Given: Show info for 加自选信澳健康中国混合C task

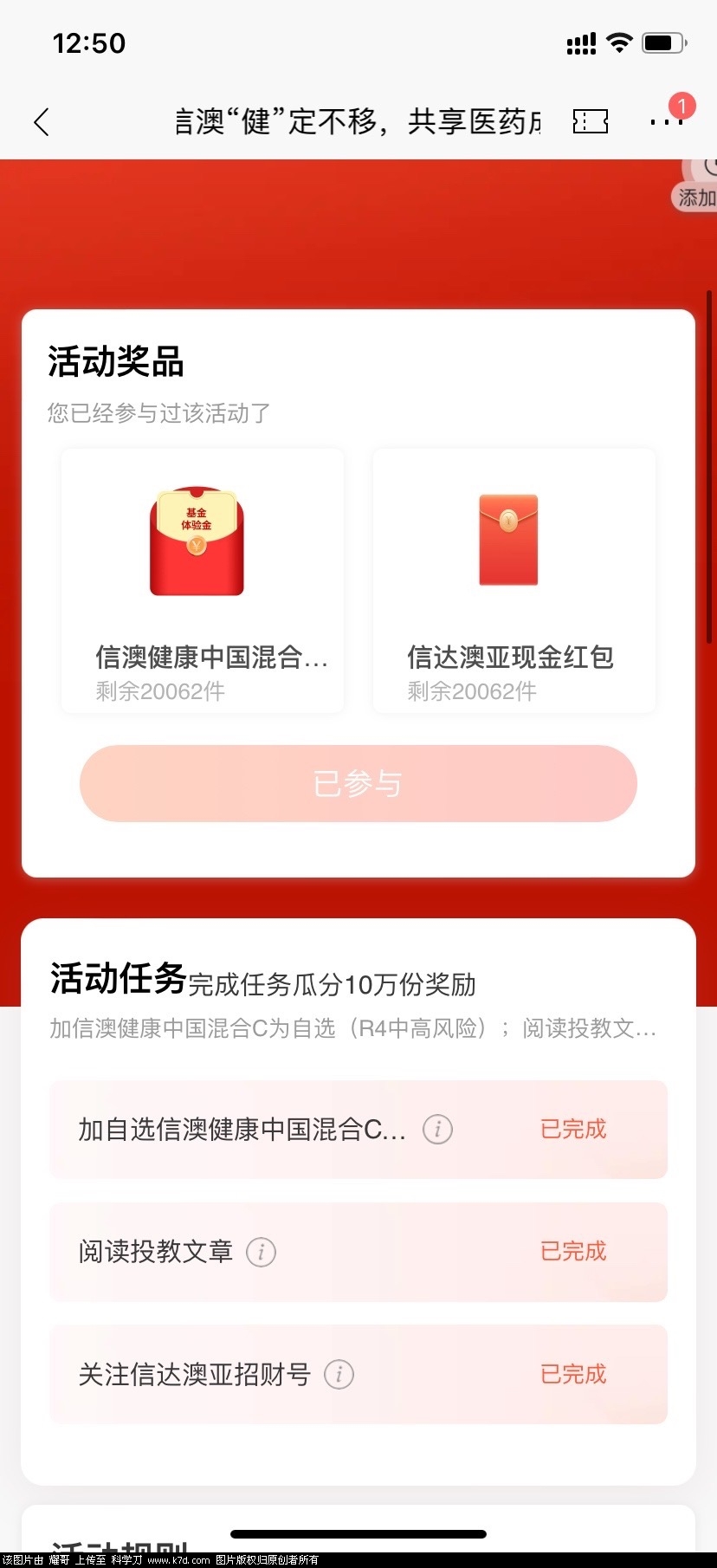Looking at the screenshot, I should click(437, 1130).
